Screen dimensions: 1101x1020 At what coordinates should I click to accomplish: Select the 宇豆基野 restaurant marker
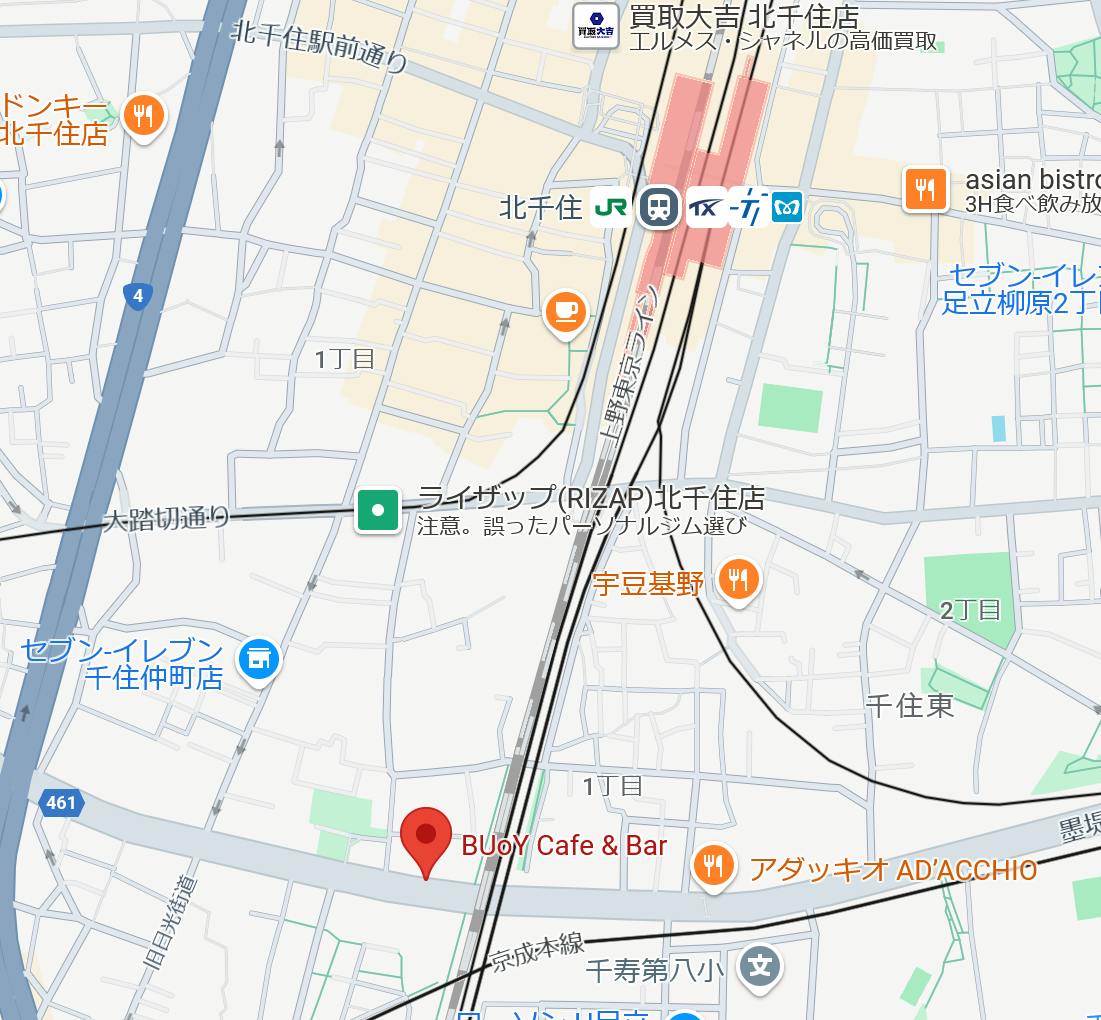click(738, 580)
